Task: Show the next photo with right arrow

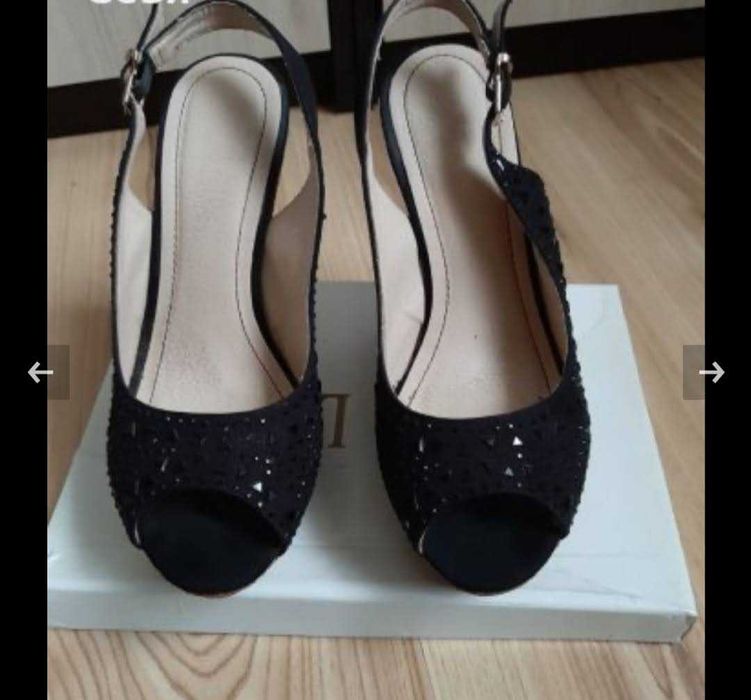Action: 710,372
